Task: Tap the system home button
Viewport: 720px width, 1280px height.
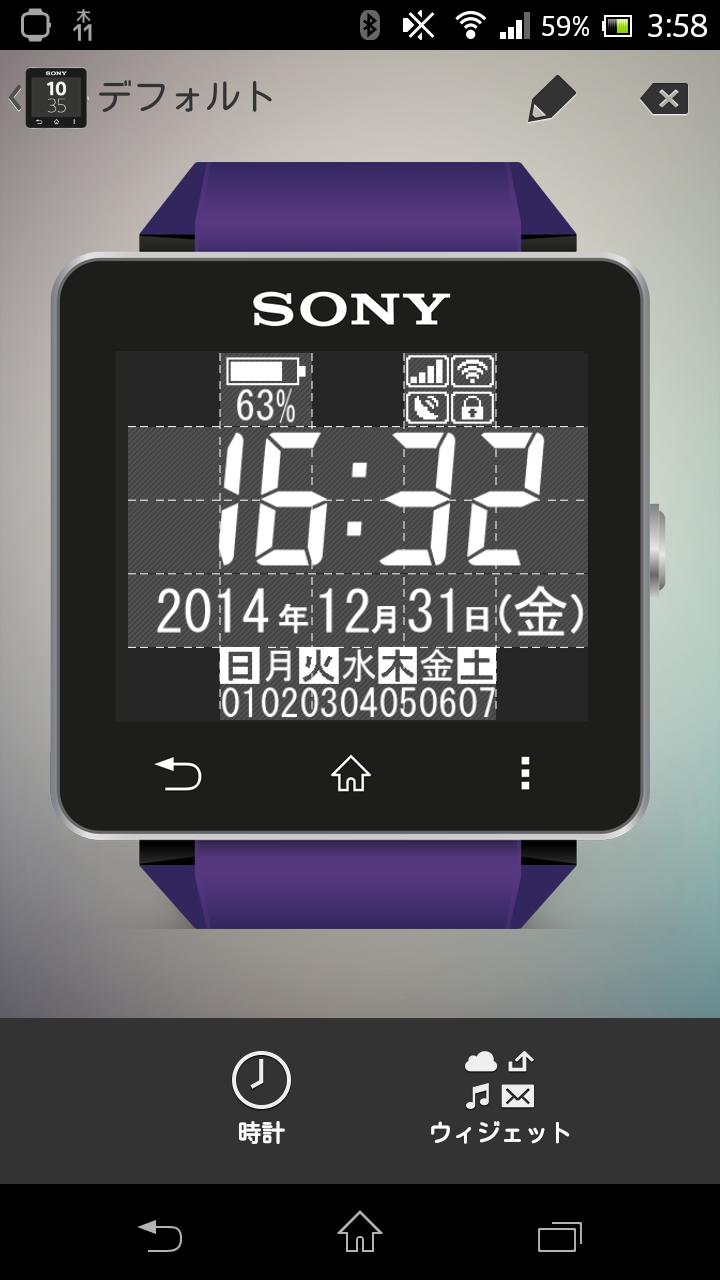Action: pos(360,1232)
